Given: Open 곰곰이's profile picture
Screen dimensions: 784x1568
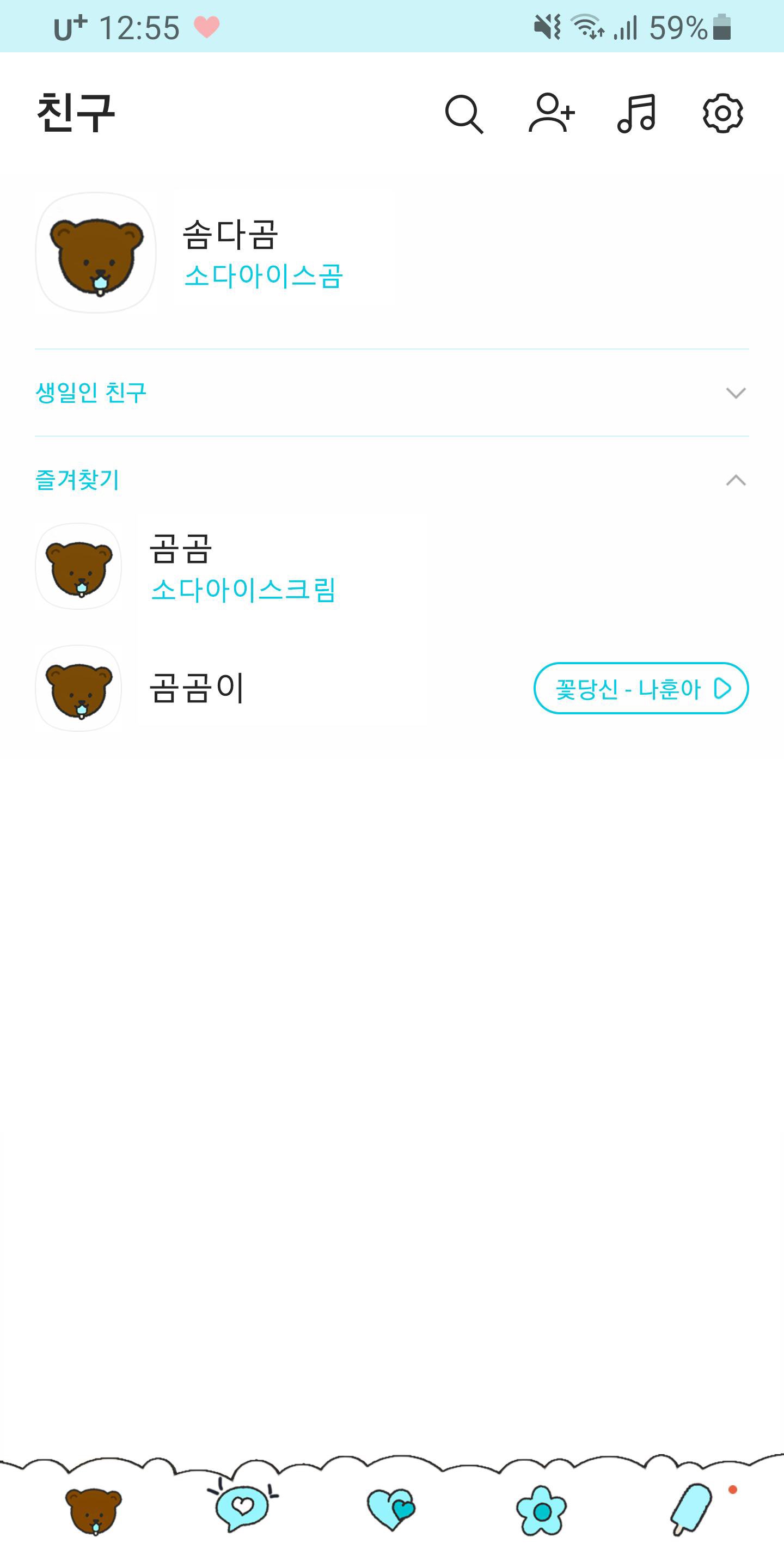Looking at the screenshot, I should tap(77, 688).
